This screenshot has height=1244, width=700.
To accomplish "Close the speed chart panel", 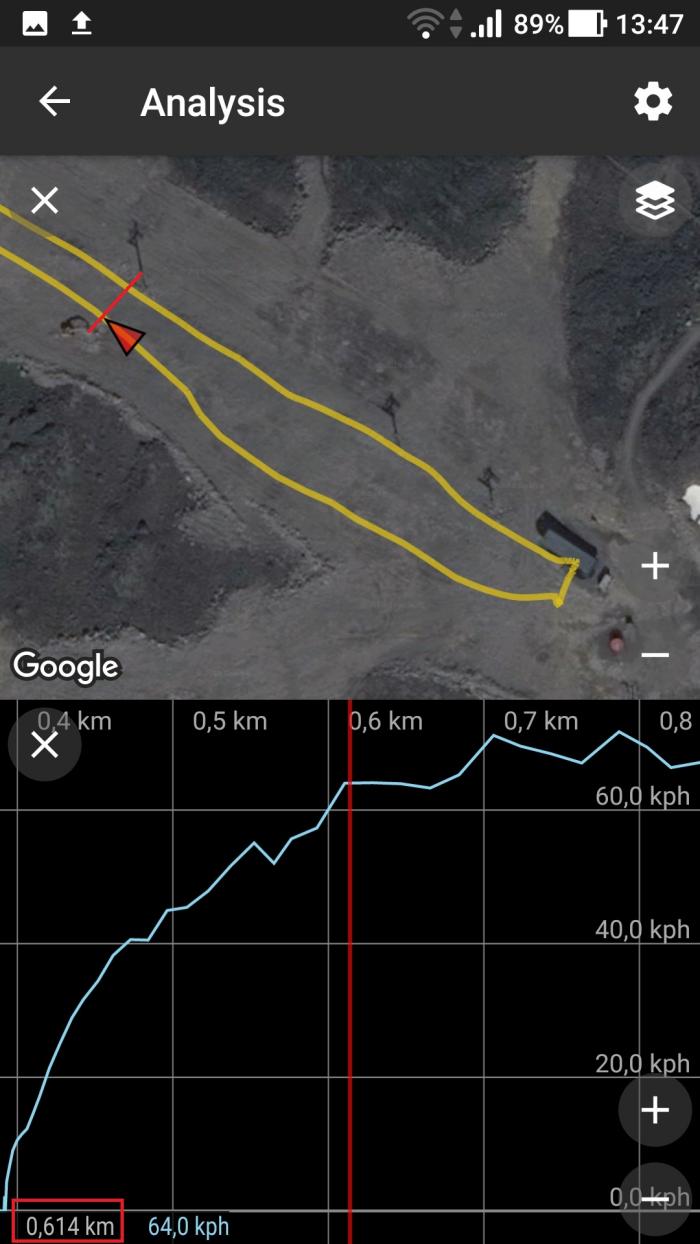I will tap(44, 745).
